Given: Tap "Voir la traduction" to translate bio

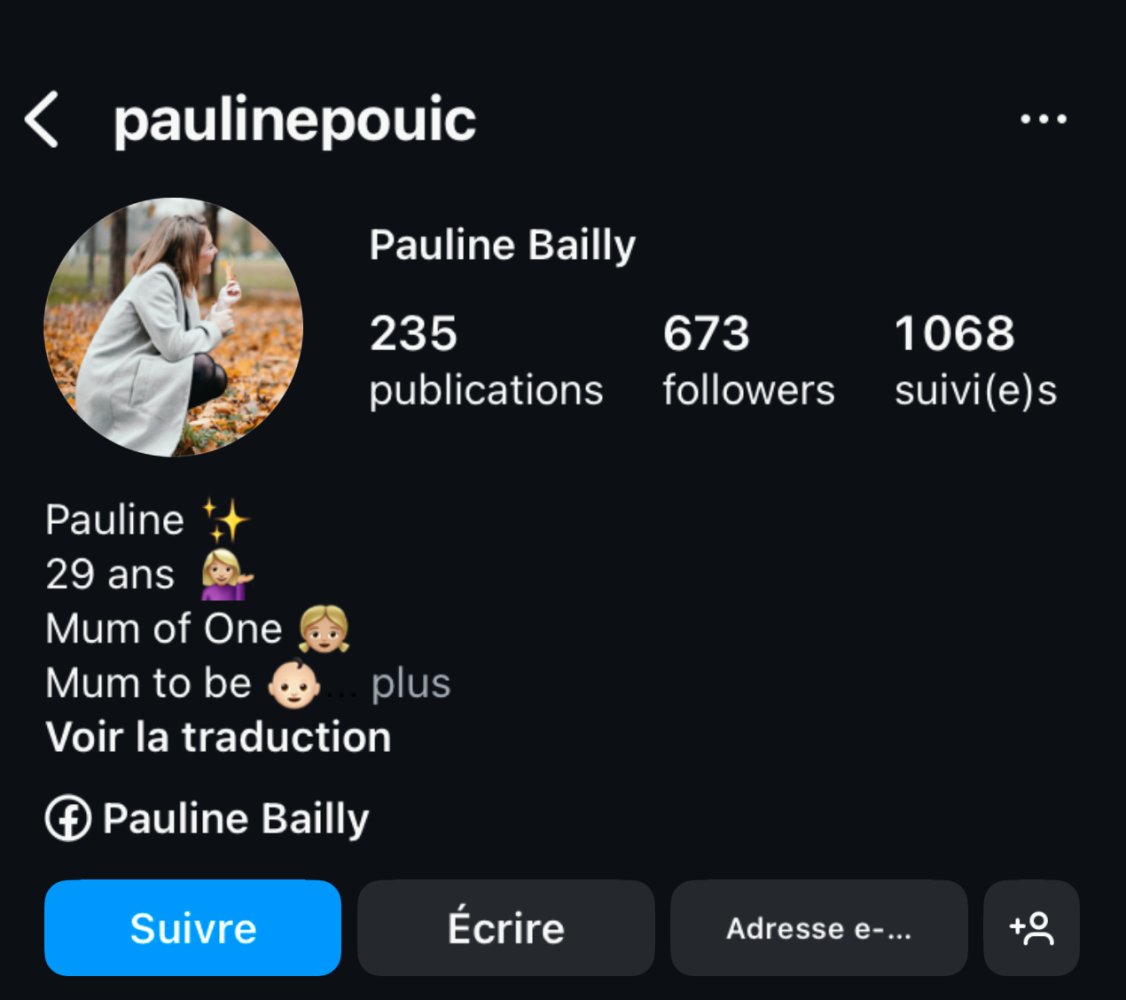Looking at the screenshot, I should point(218,737).
